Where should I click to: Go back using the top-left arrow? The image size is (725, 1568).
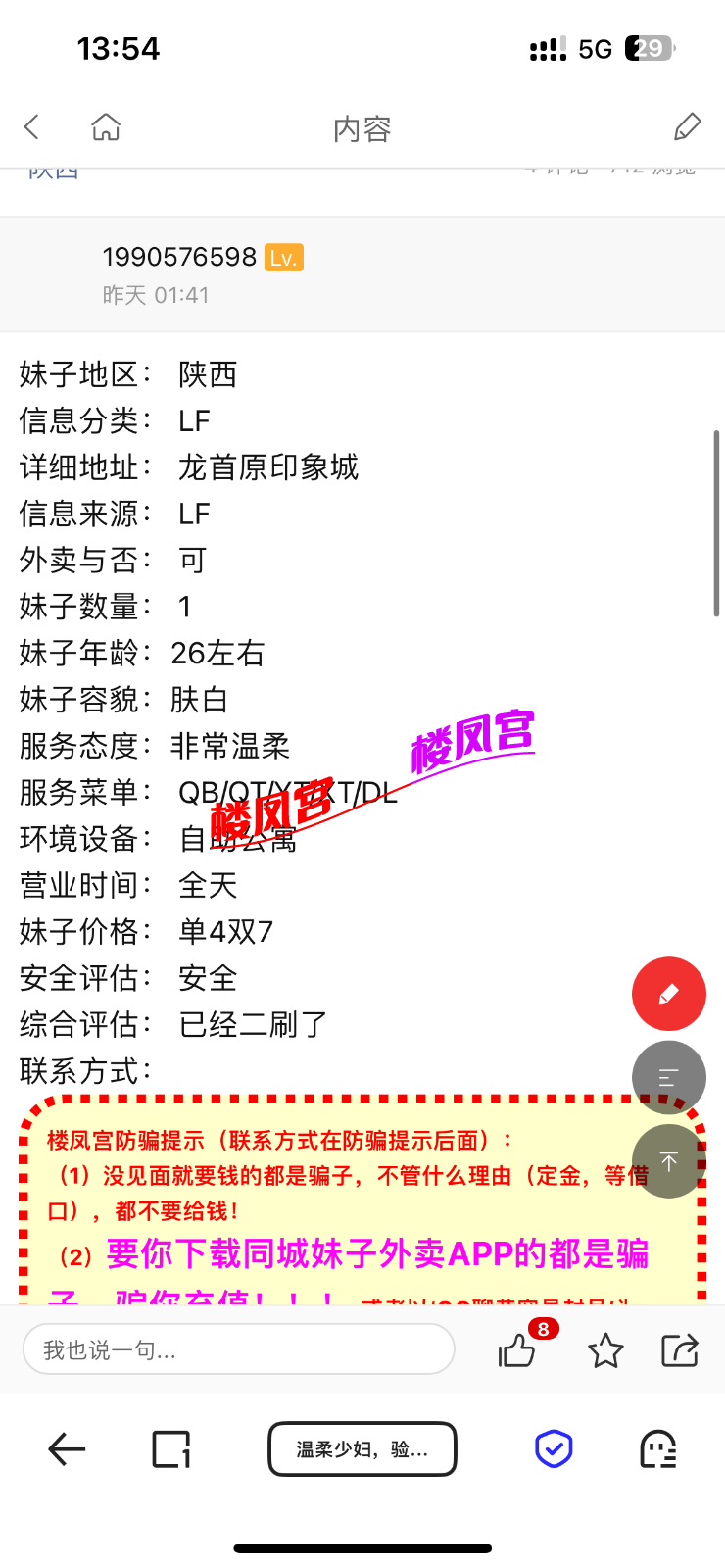point(31,126)
